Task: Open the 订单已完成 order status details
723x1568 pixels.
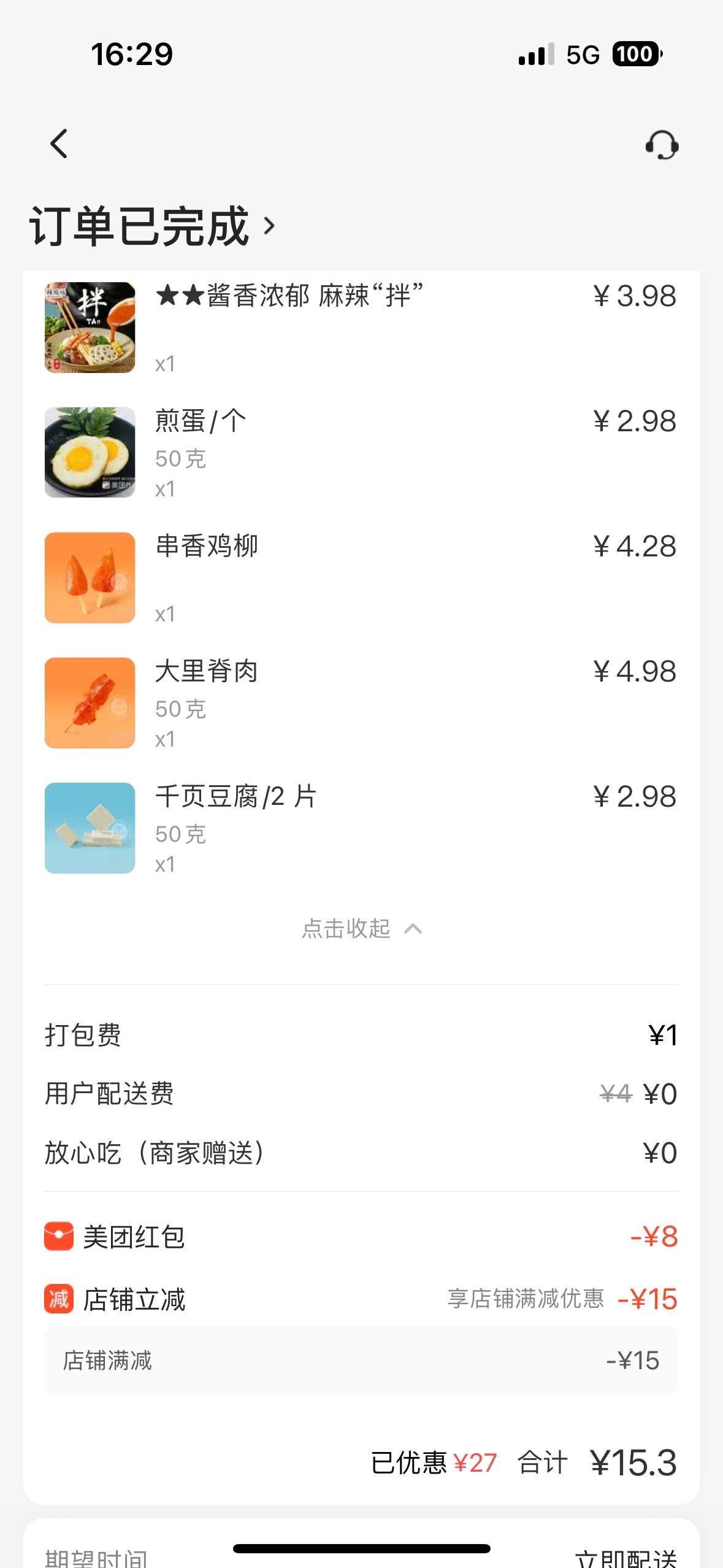Action: coord(152,226)
